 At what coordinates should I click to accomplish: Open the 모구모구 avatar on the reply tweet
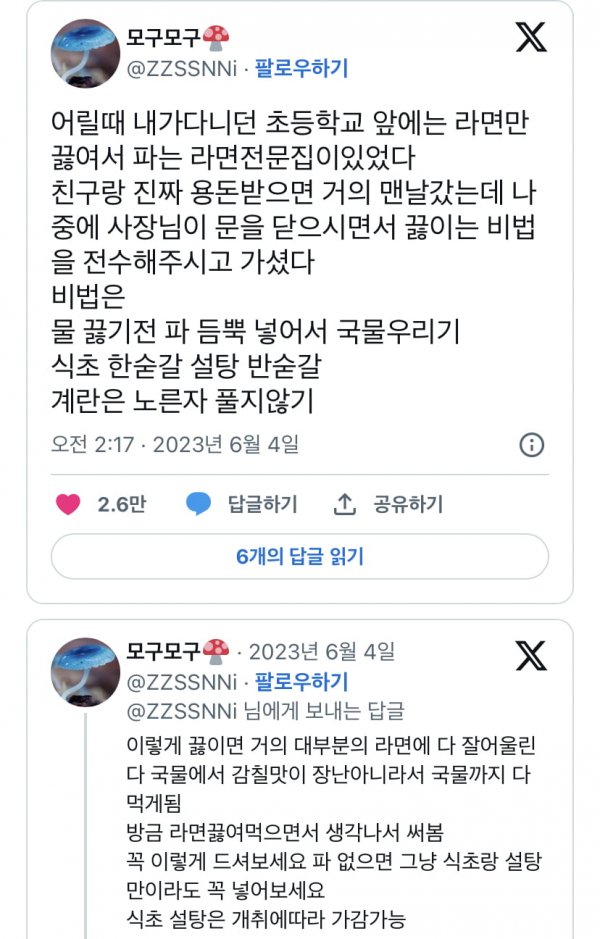click(86, 672)
